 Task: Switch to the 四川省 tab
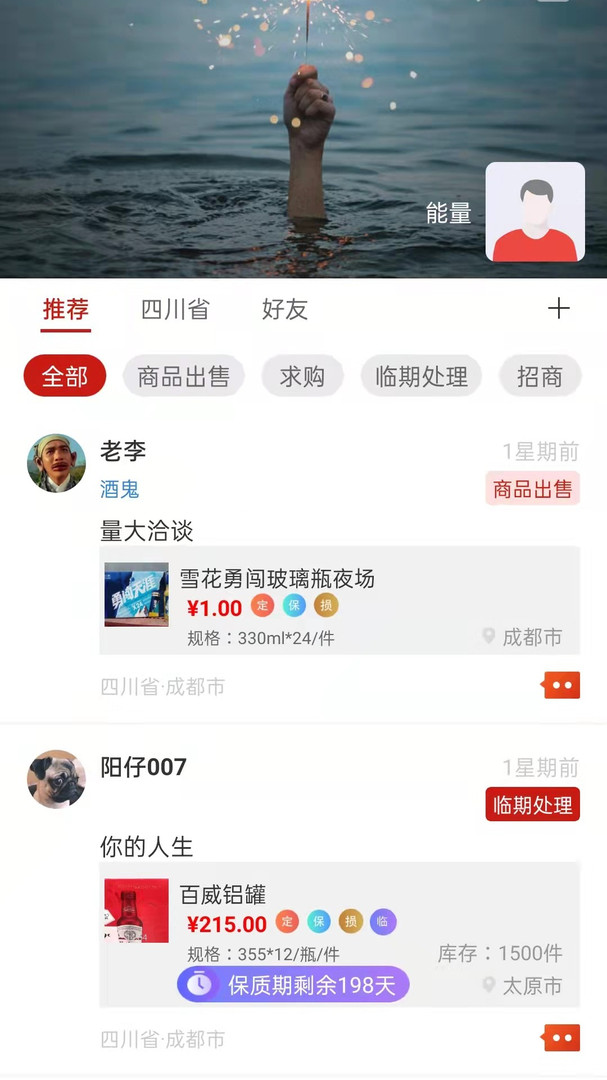175,310
